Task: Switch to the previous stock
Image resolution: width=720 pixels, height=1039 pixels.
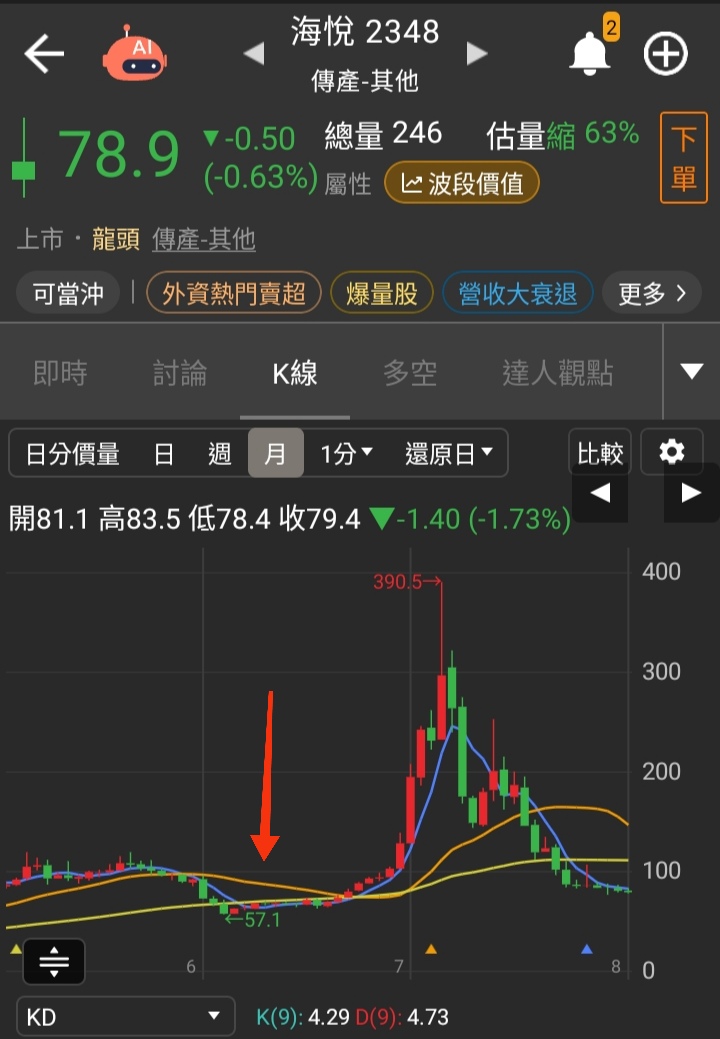Action: pos(254,54)
